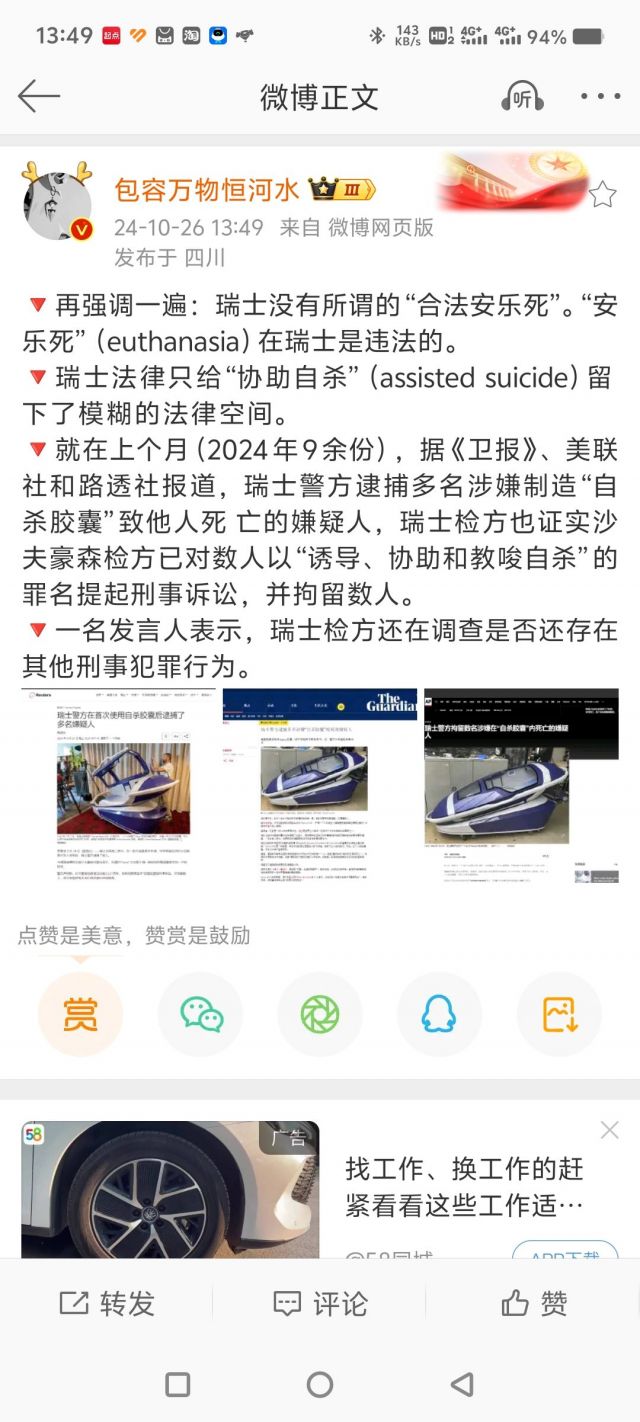Share to WeChat Moments shutter icon
The width and height of the screenshot is (640, 1422).
click(x=320, y=1014)
